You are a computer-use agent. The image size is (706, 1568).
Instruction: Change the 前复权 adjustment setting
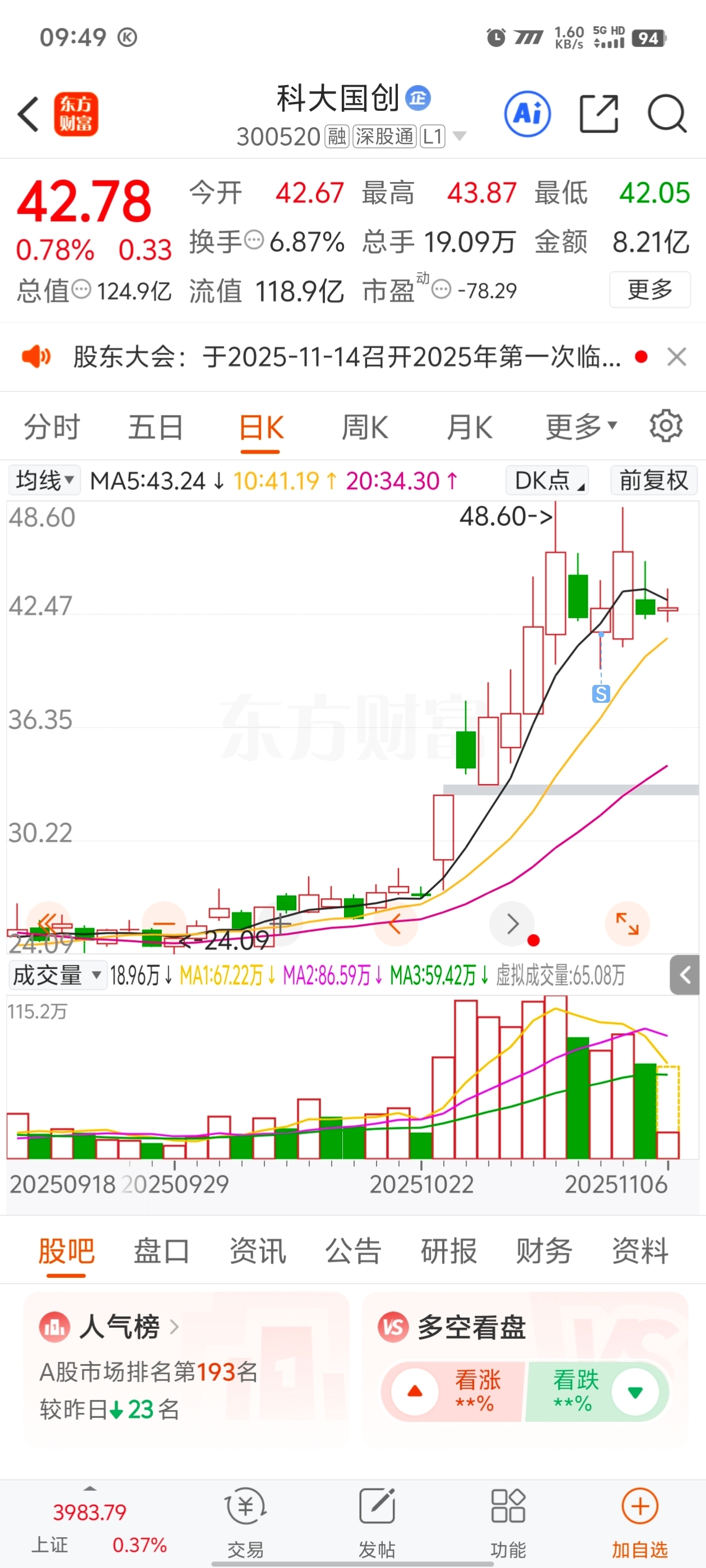pyautogui.click(x=653, y=481)
